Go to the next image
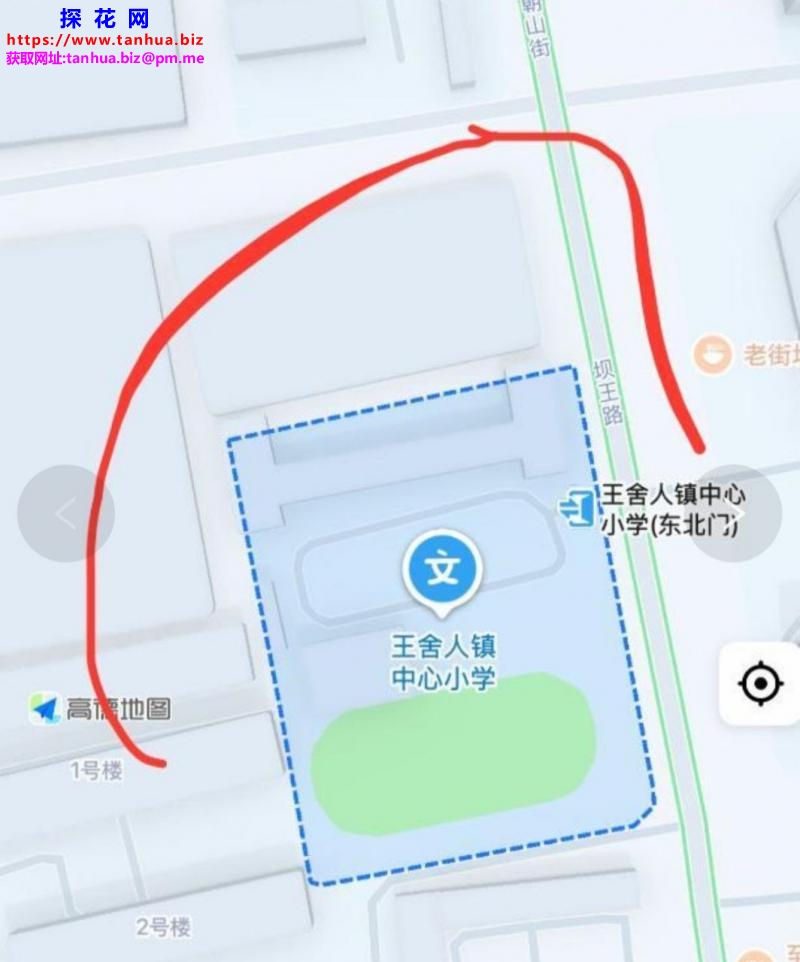 click(x=737, y=513)
